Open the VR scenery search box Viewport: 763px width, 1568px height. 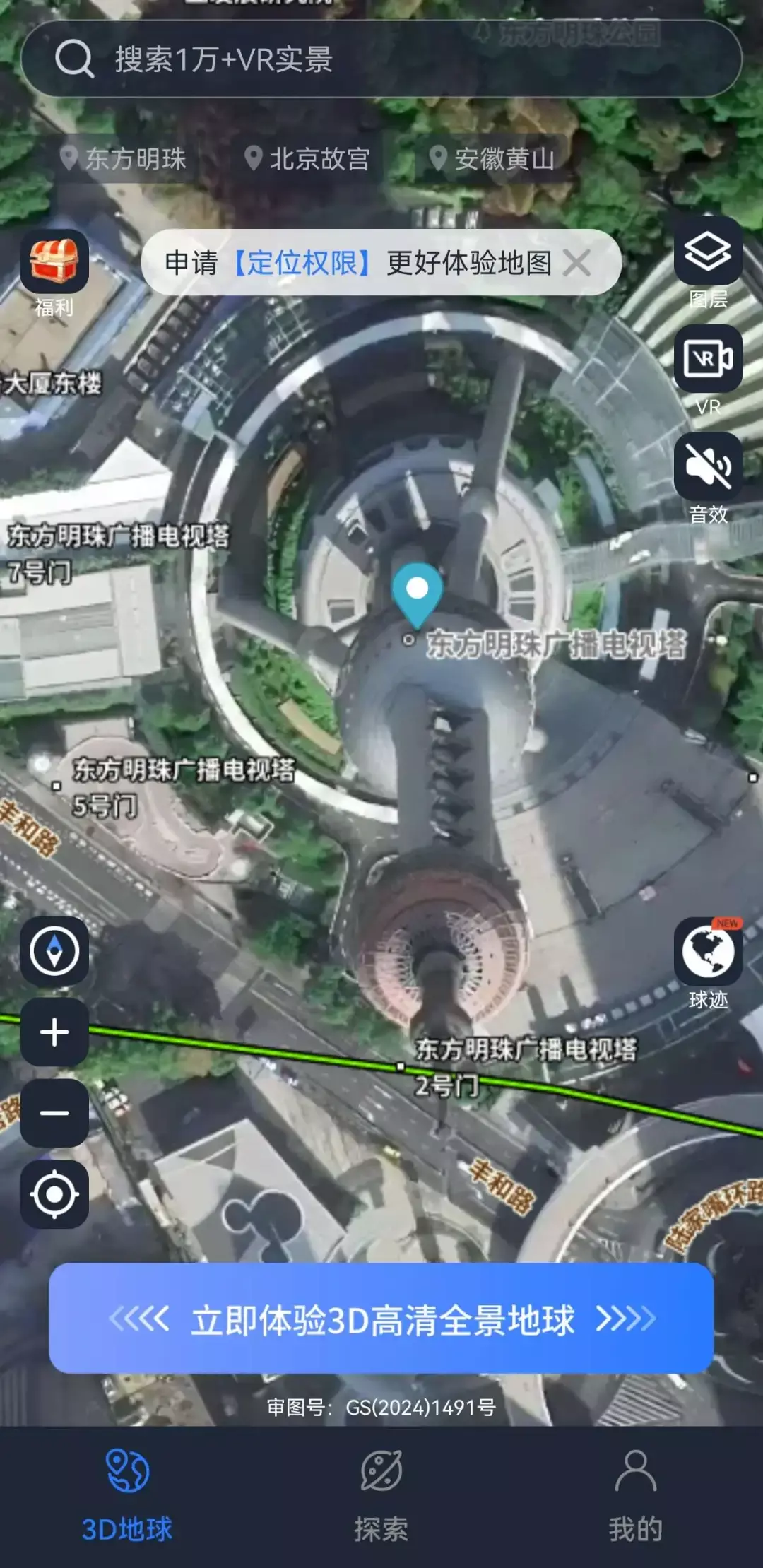point(381,59)
